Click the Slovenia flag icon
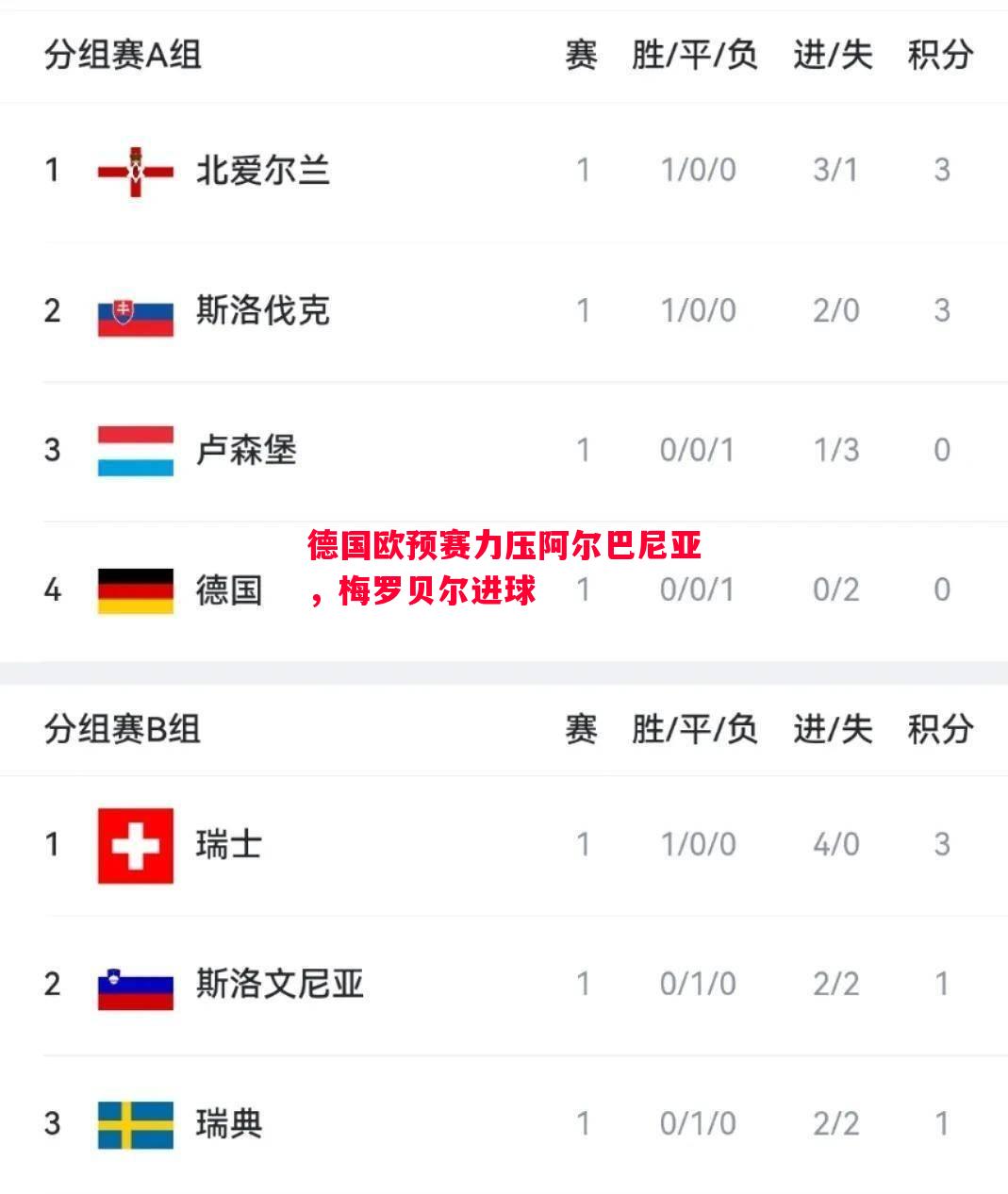This screenshot has width=1008, height=1194. tap(133, 985)
